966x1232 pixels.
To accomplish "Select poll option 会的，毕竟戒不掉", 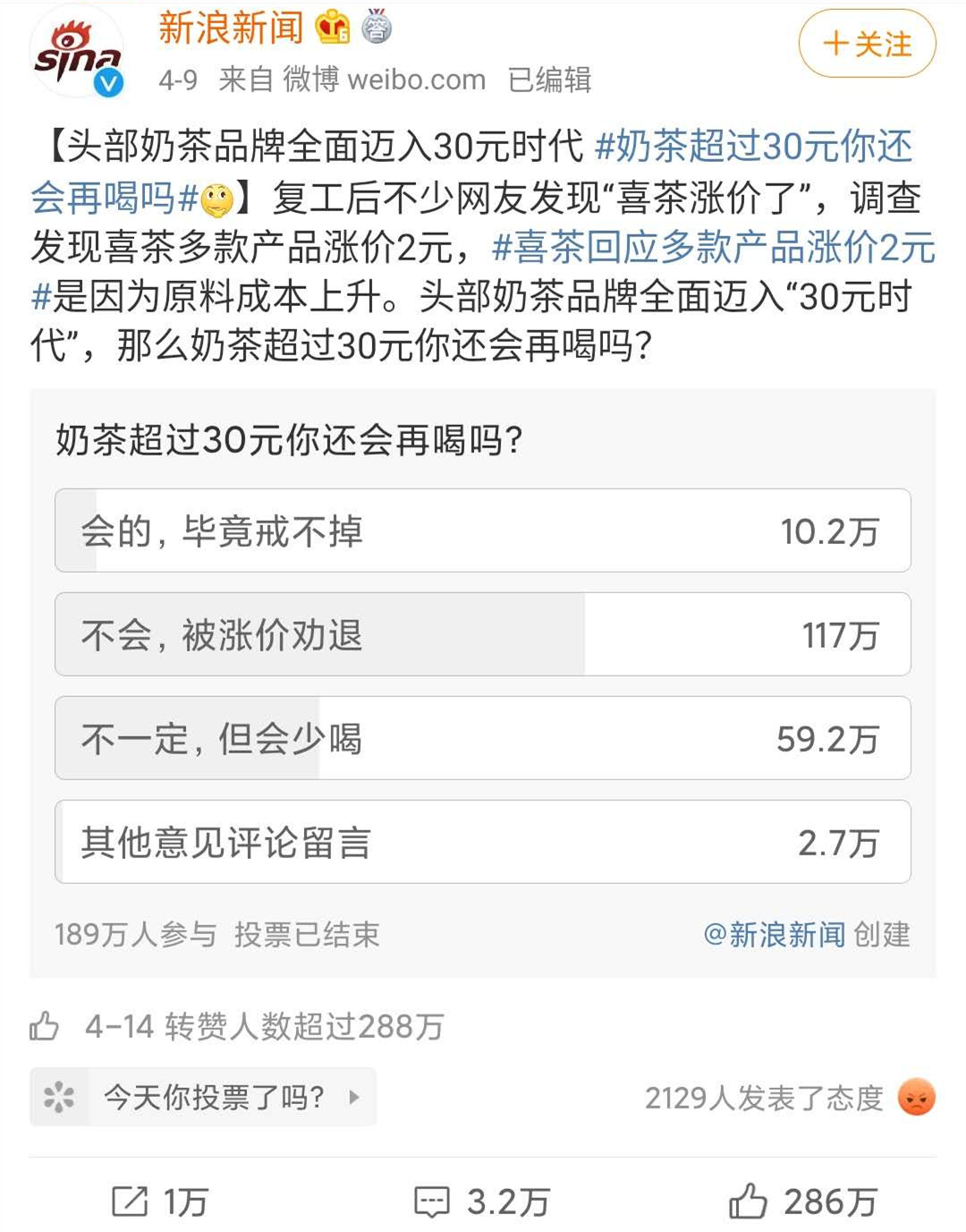I will [x=482, y=531].
